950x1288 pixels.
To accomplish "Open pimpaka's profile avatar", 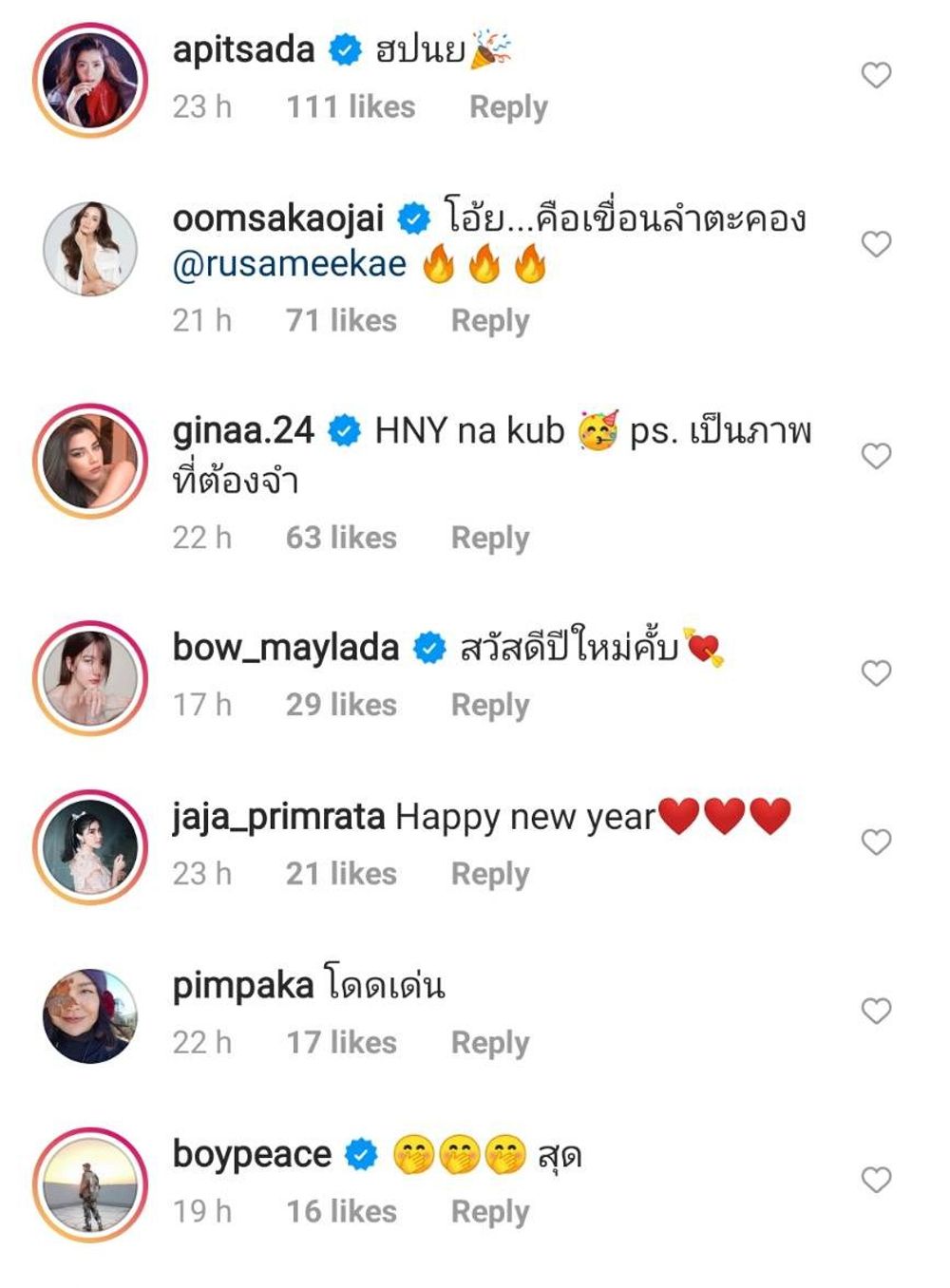I will click(90, 1016).
